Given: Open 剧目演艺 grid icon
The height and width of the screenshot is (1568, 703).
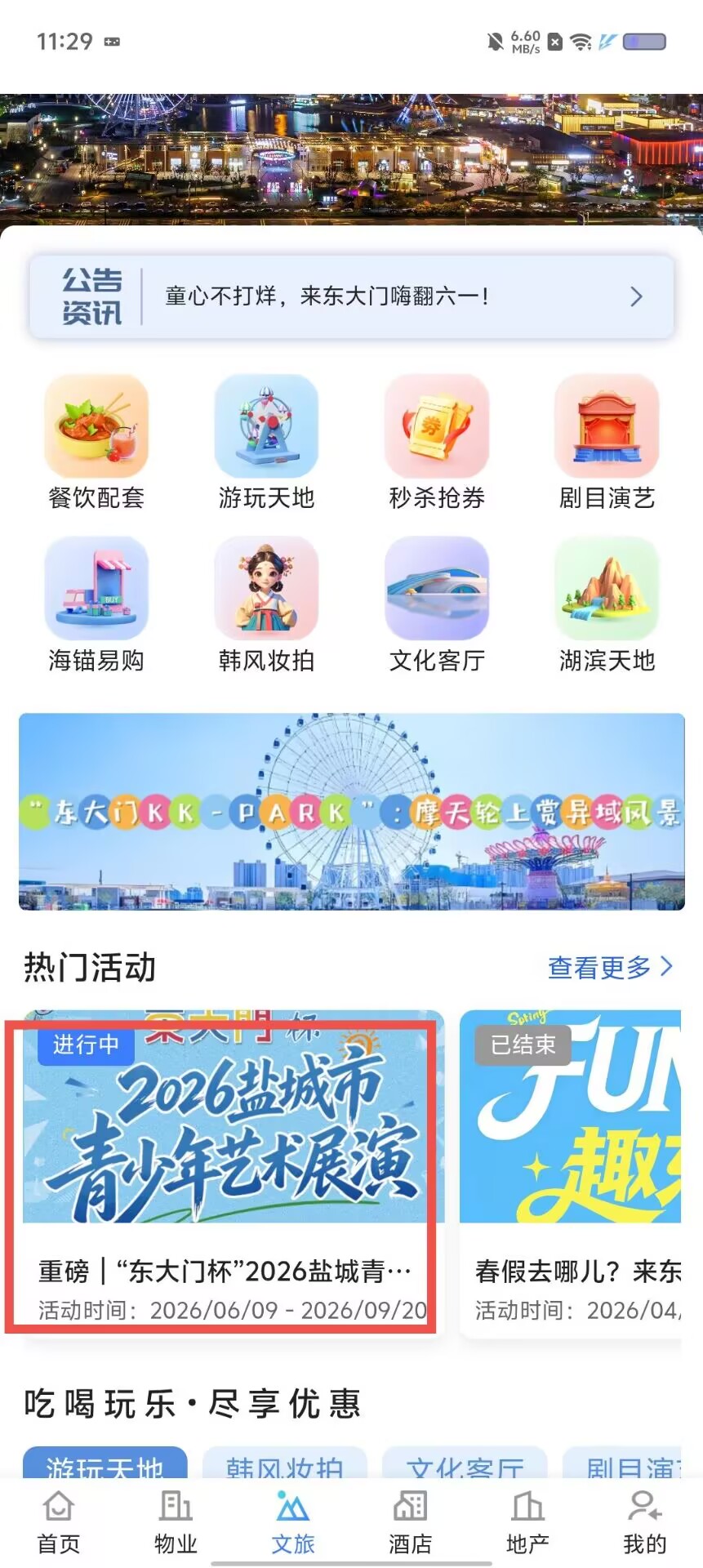Looking at the screenshot, I should coord(607,443).
